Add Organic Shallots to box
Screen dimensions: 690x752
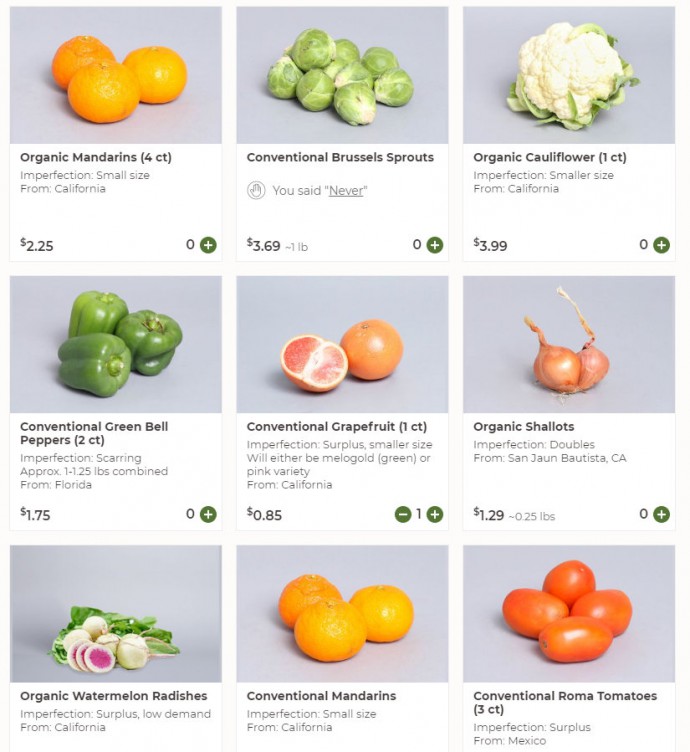pyautogui.click(x=661, y=514)
